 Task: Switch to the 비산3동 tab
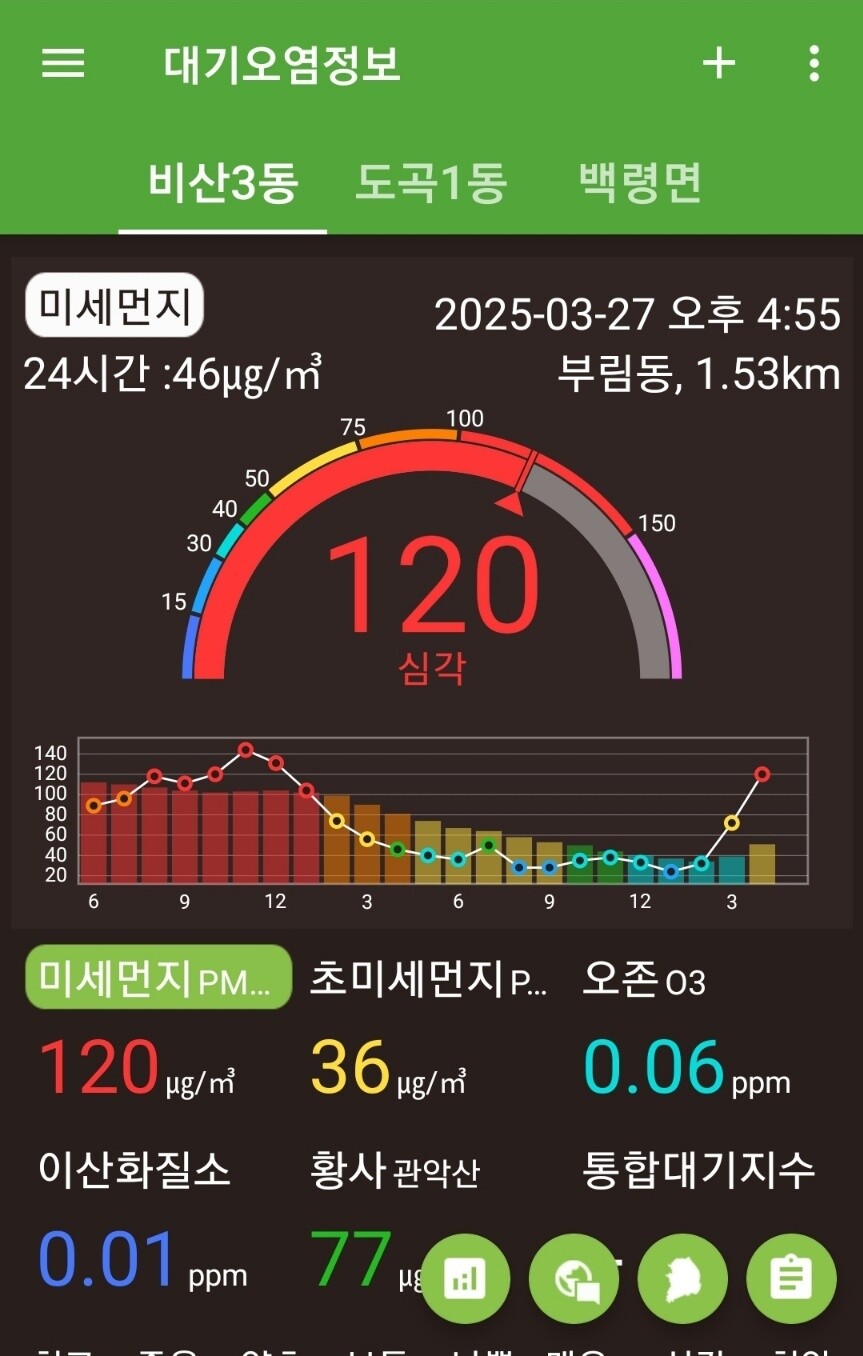223,184
